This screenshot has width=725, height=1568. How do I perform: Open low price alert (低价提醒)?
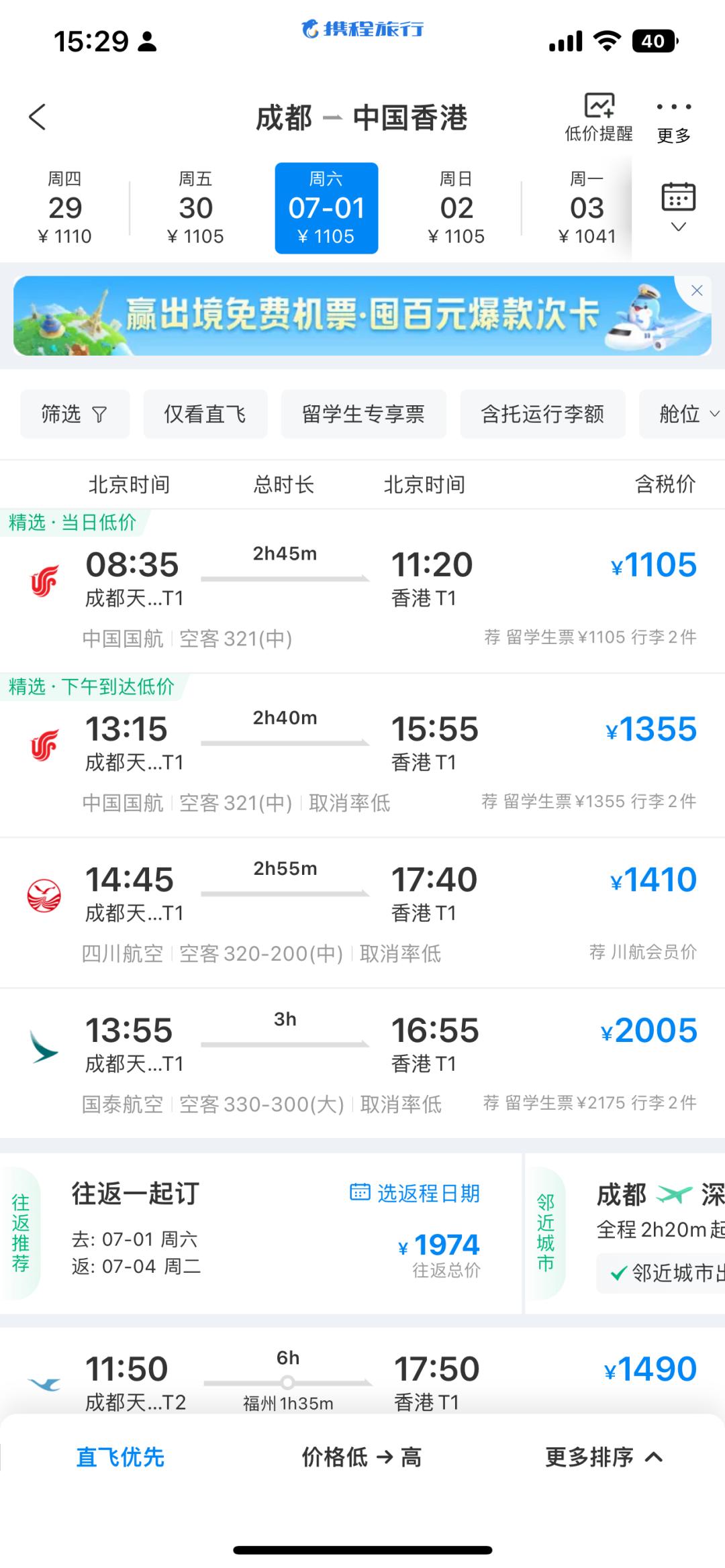(599, 117)
